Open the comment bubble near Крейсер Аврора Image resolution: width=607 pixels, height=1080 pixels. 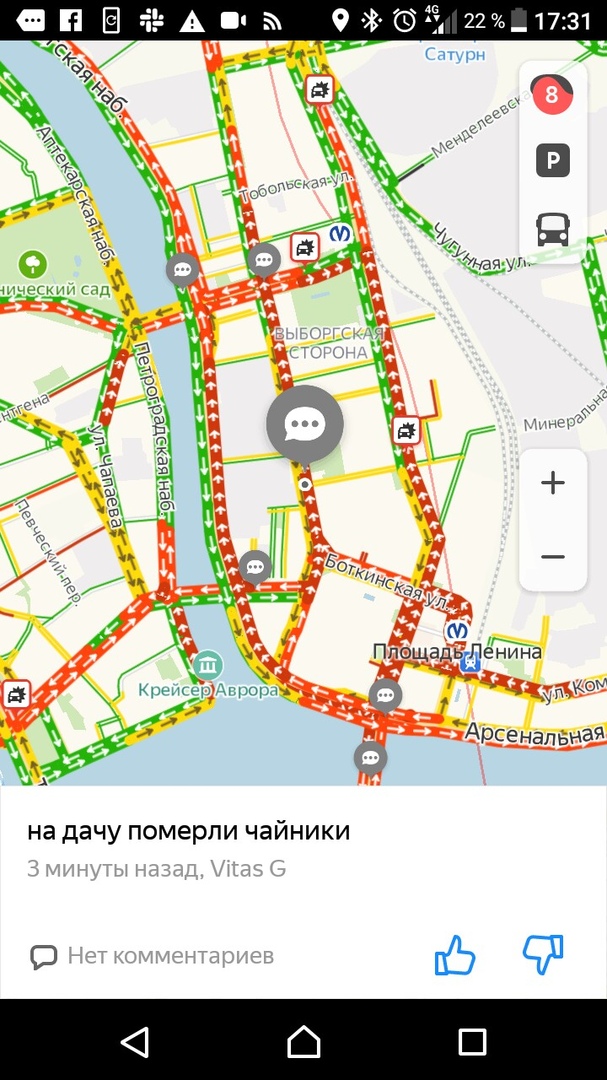[255, 567]
